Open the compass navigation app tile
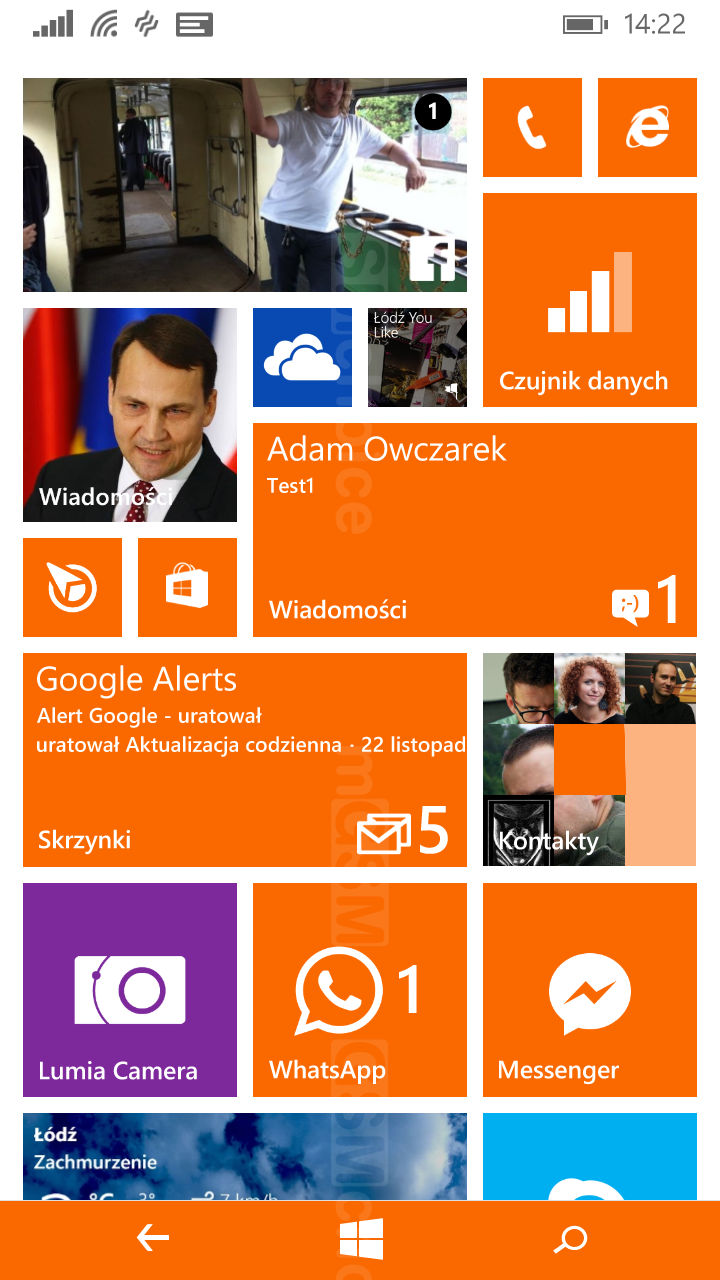 [72, 587]
